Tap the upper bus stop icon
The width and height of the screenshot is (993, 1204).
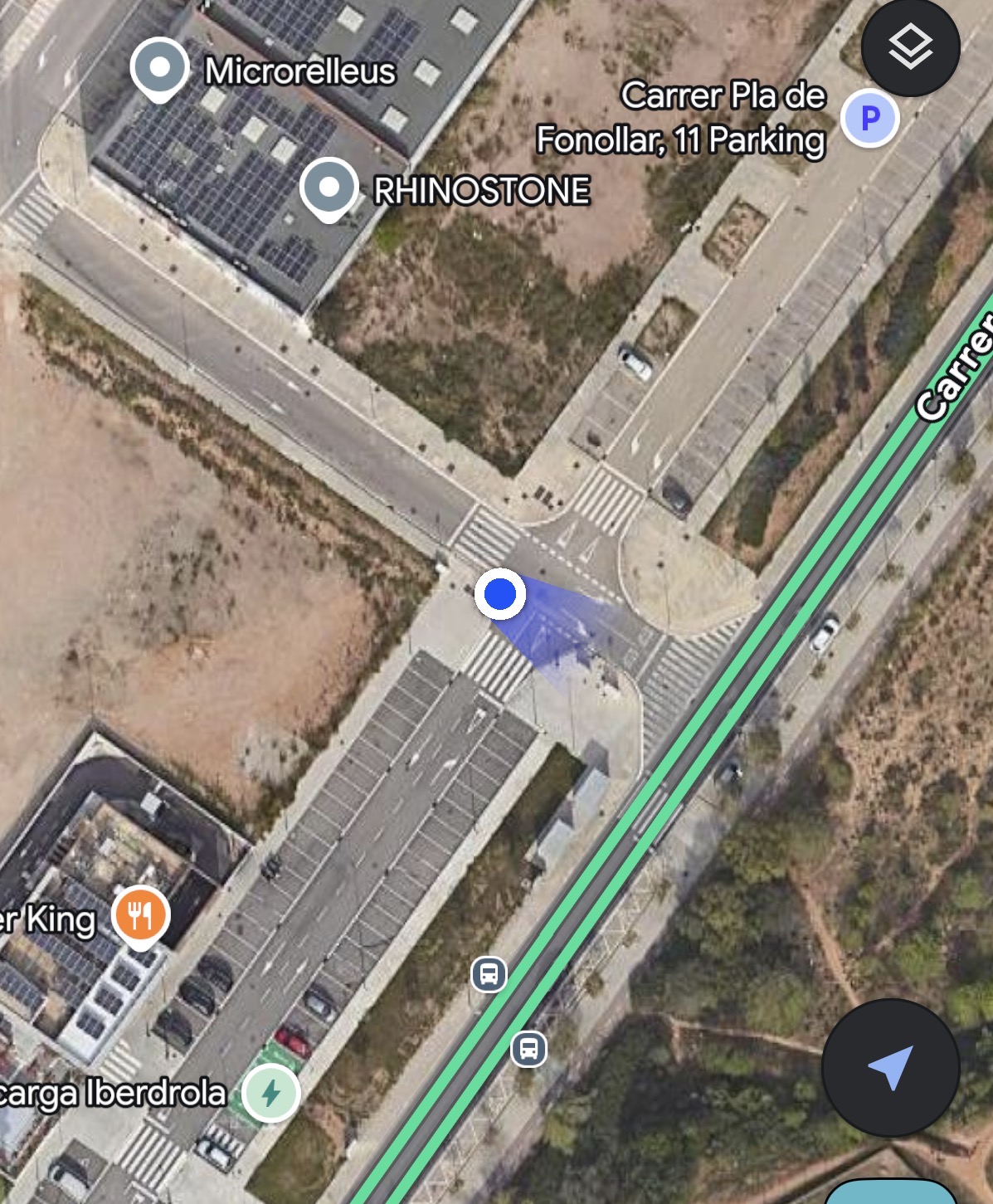489,973
